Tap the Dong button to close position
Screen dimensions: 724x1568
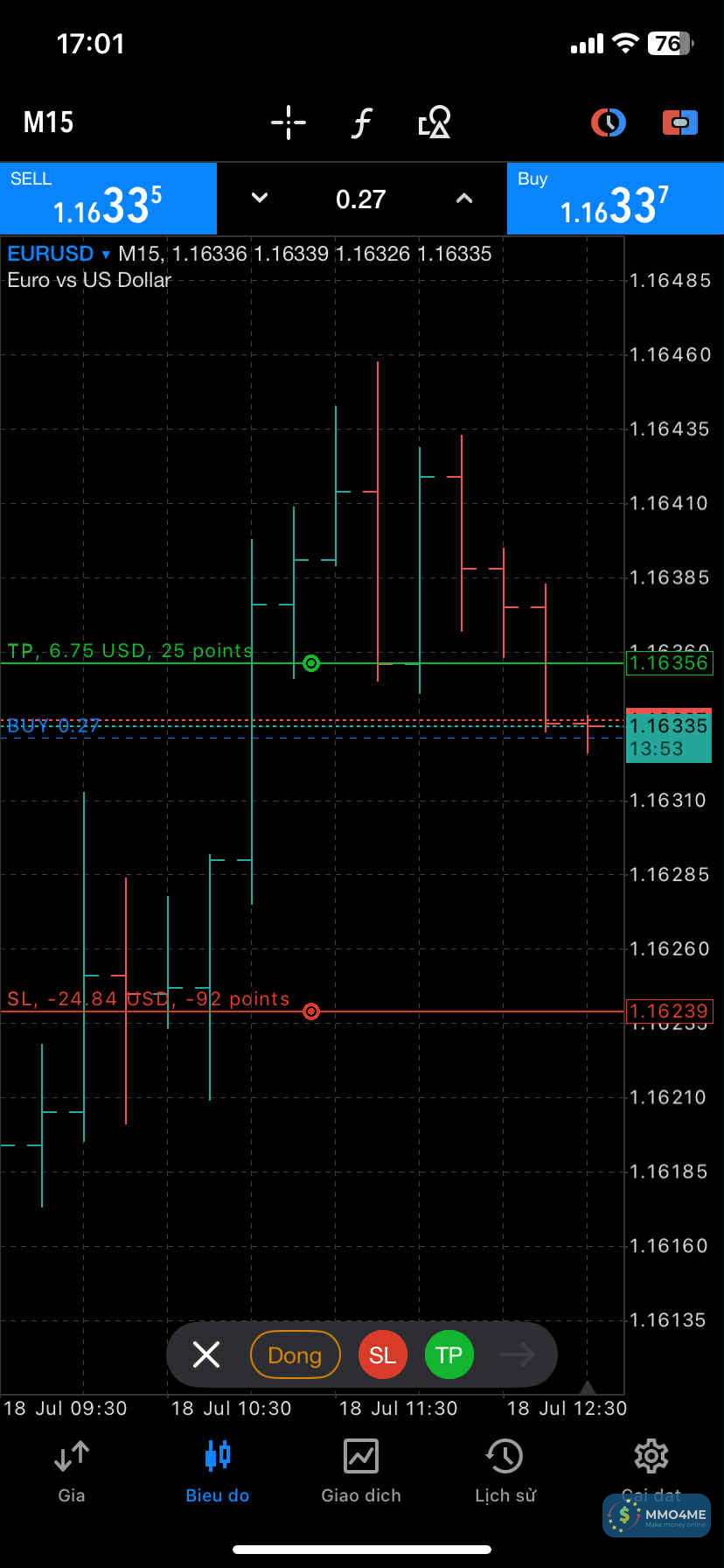point(295,1354)
